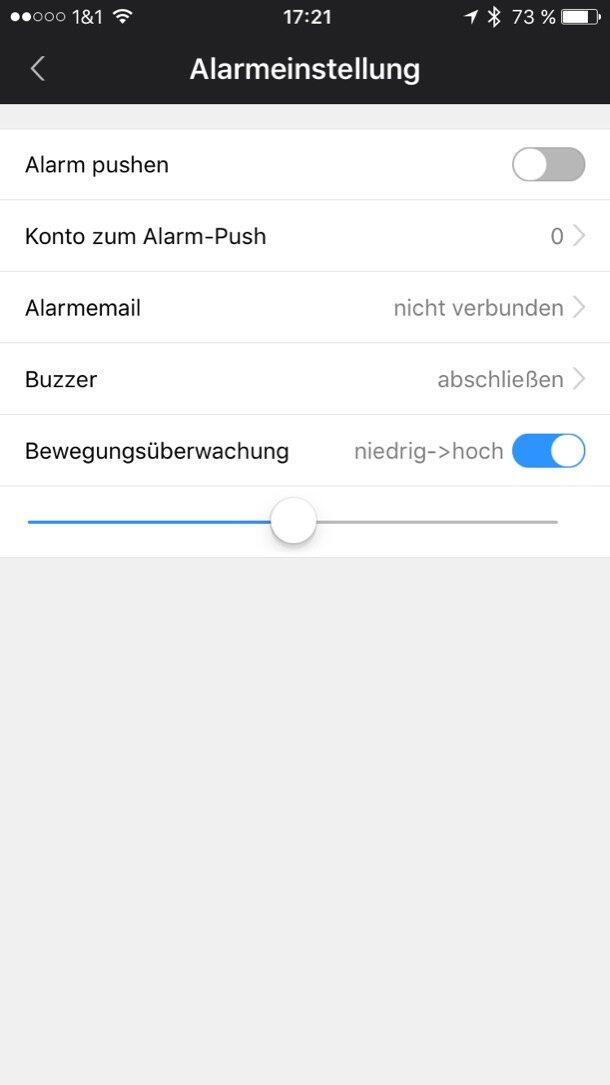Open Konto zum Alarm-Push settings
This screenshot has height=1085, width=610.
coord(305,237)
